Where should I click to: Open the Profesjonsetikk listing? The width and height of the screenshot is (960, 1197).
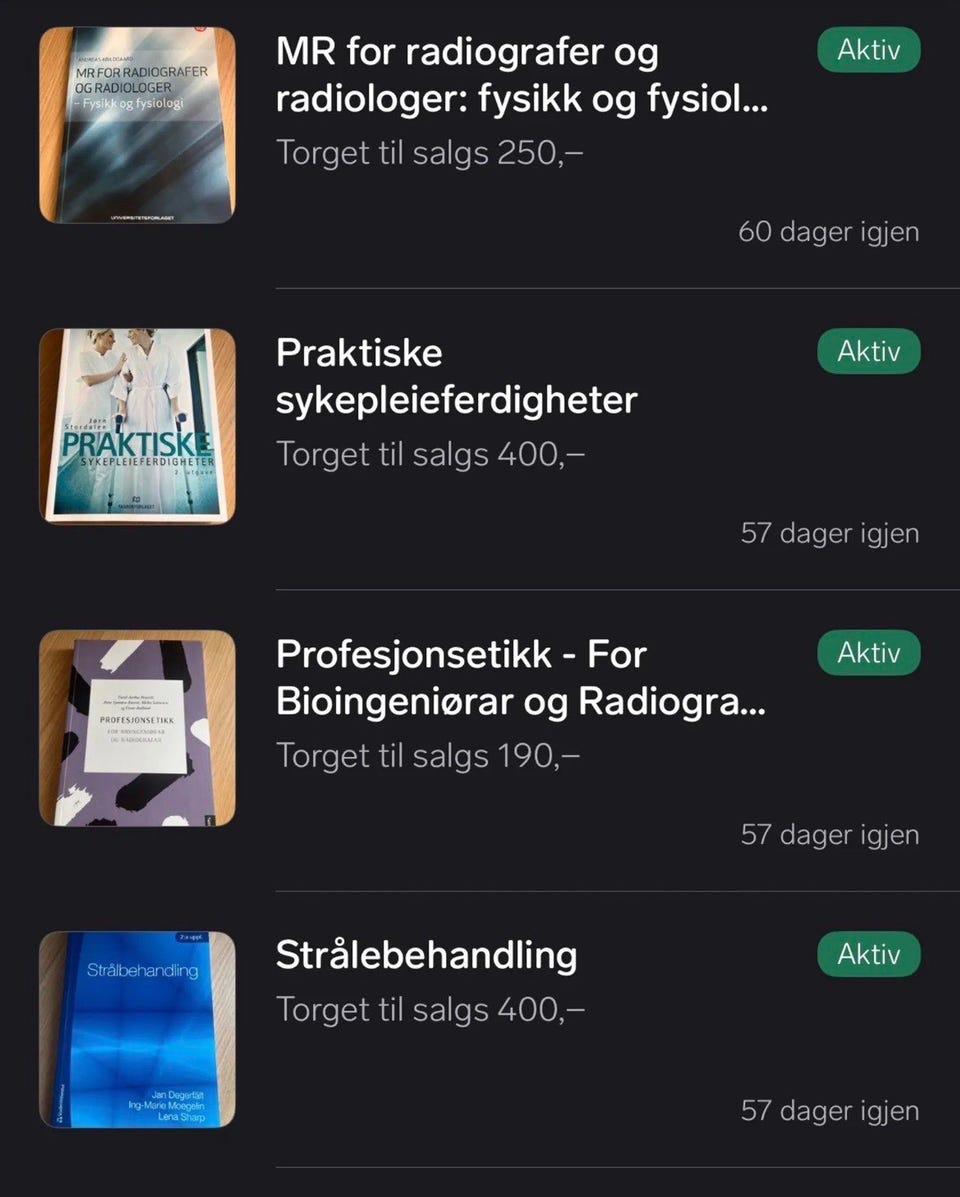(520, 679)
